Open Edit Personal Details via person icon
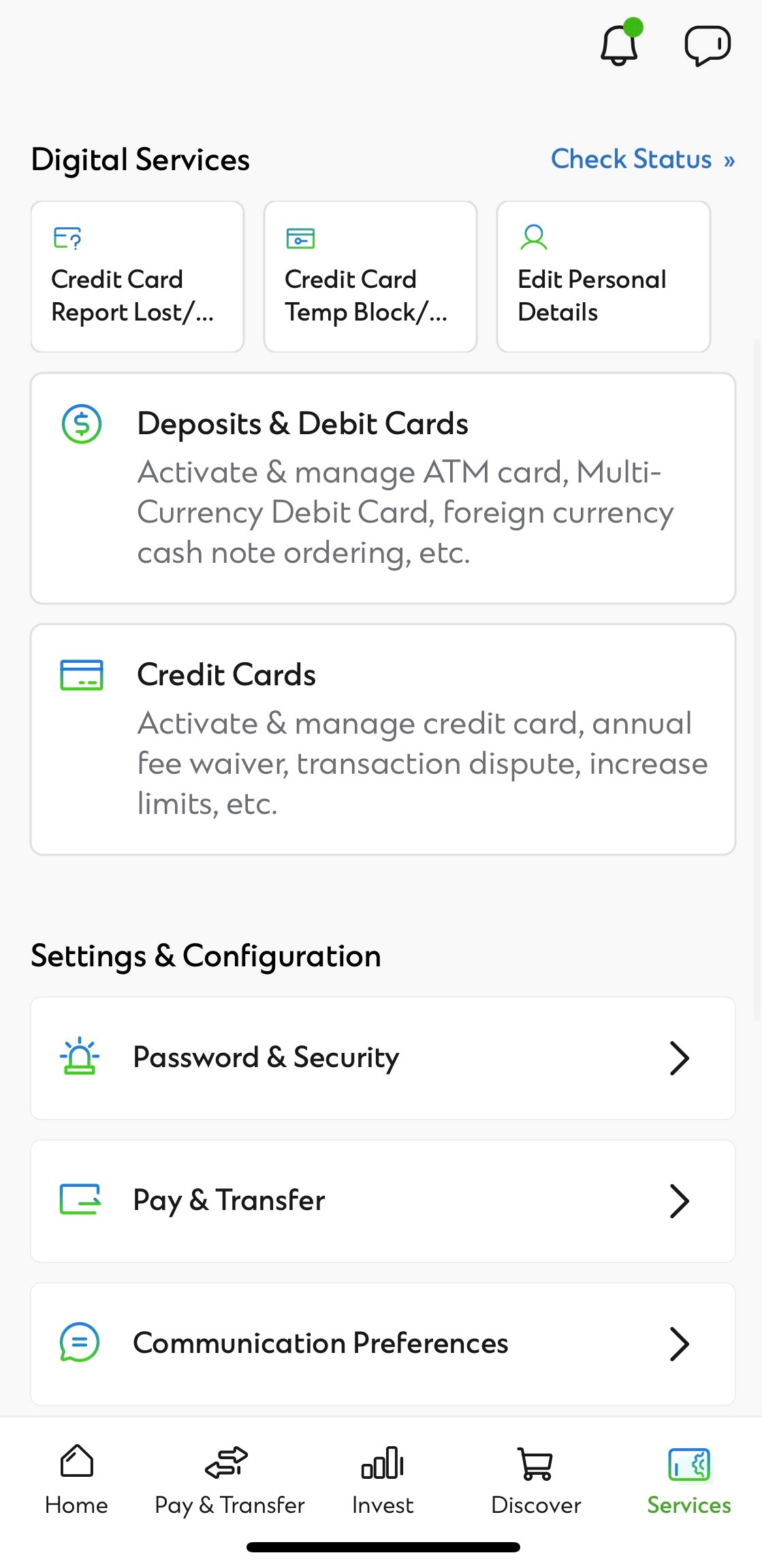 pos(534,238)
